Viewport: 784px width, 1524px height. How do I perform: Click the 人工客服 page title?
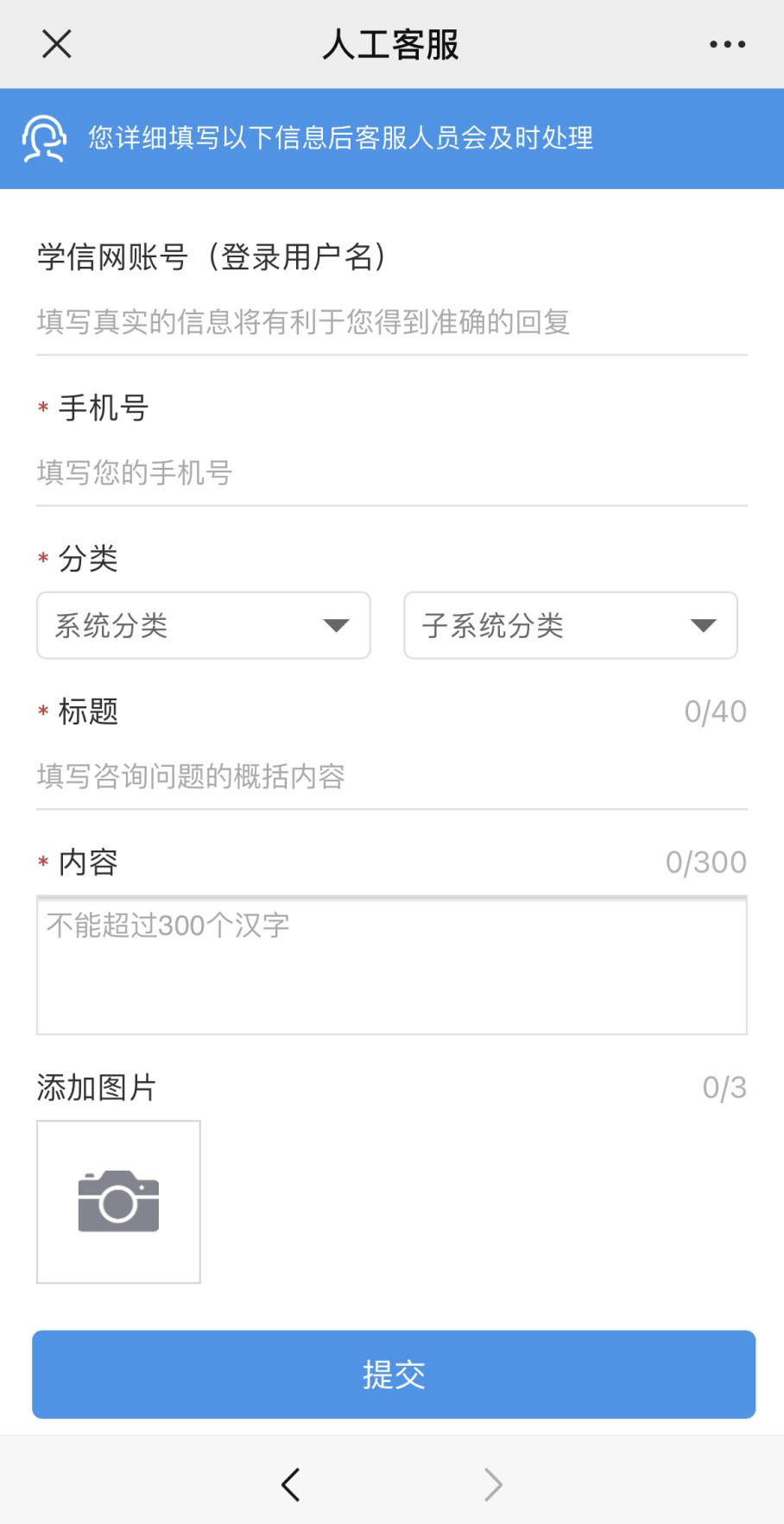392,45
